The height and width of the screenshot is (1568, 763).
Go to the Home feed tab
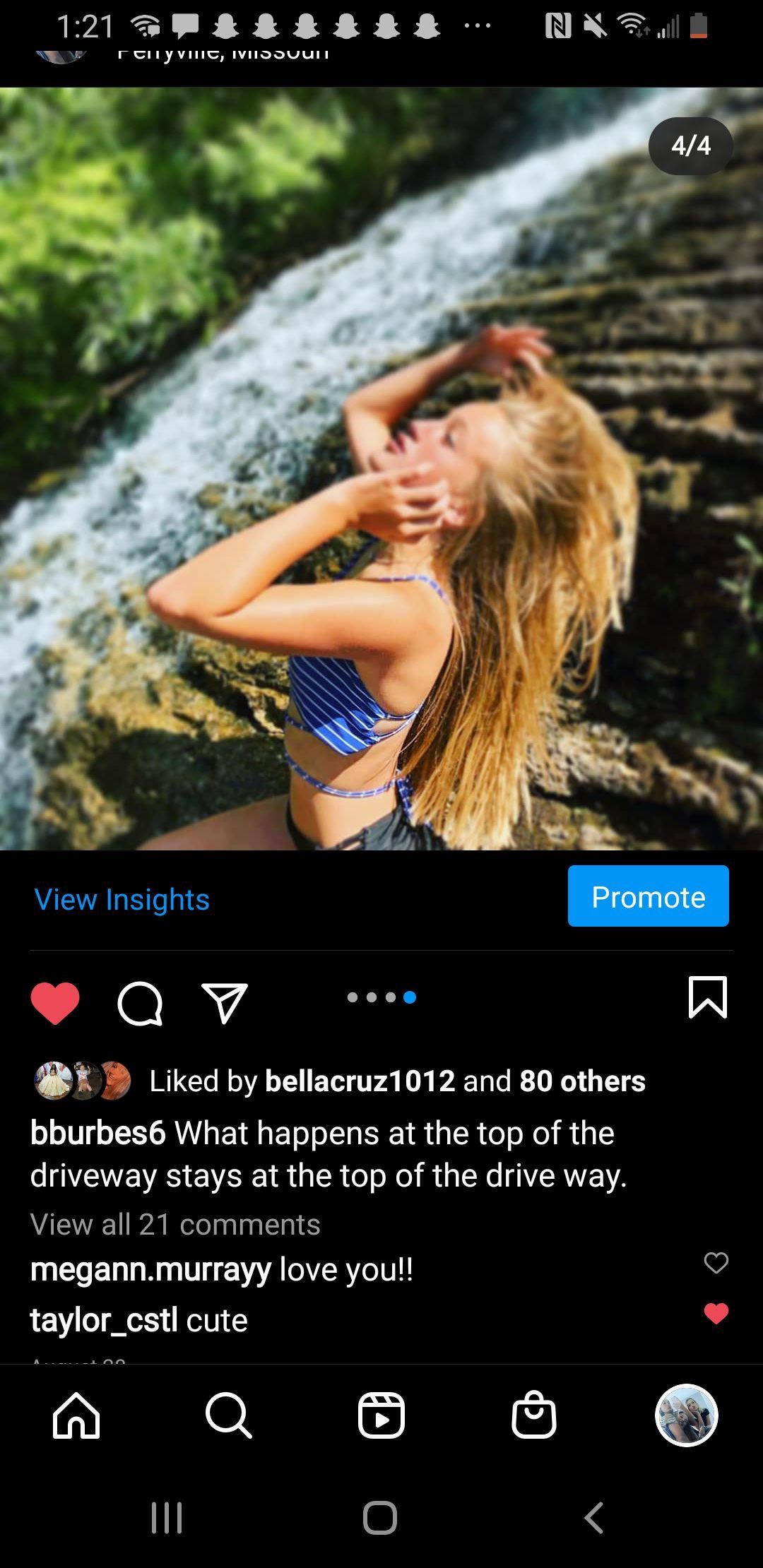click(76, 1415)
